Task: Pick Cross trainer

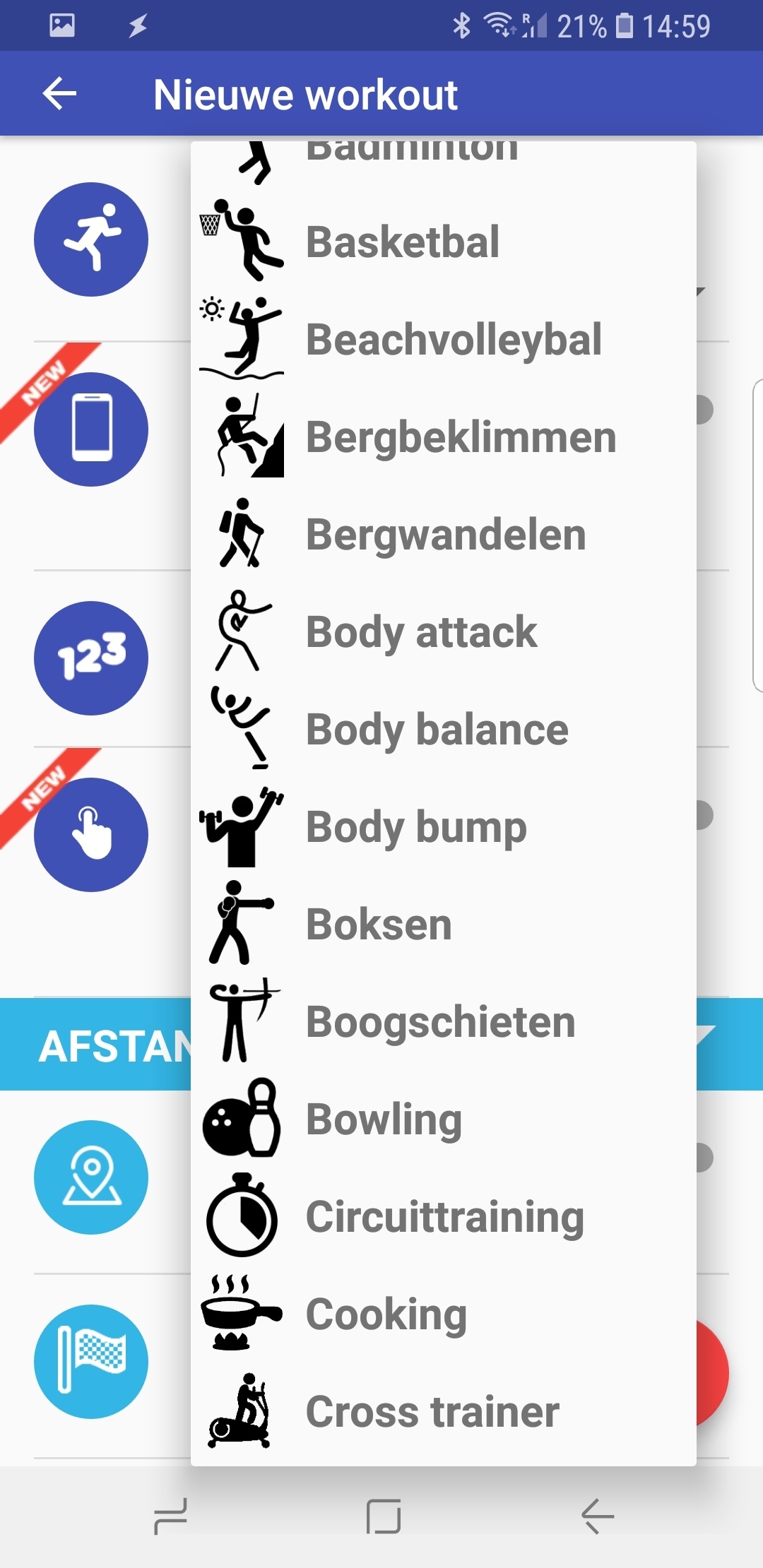Action: (431, 1412)
